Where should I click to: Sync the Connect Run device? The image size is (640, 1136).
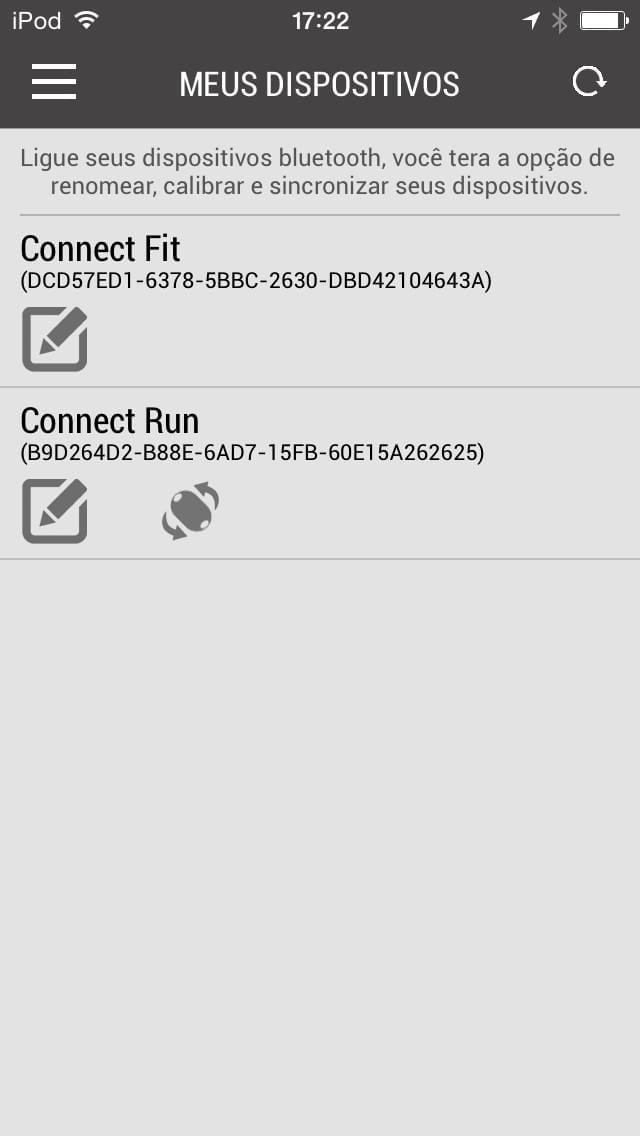tap(191, 511)
